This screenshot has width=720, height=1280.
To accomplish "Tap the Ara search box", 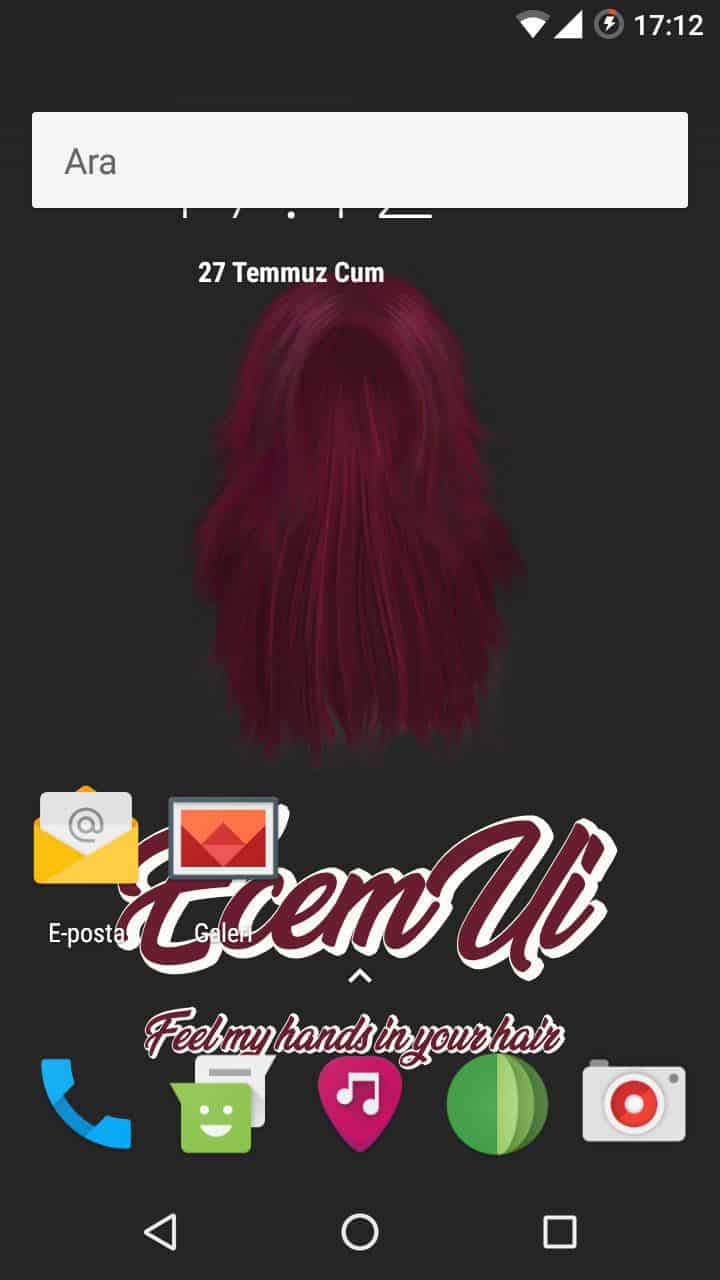I will coord(360,160).
